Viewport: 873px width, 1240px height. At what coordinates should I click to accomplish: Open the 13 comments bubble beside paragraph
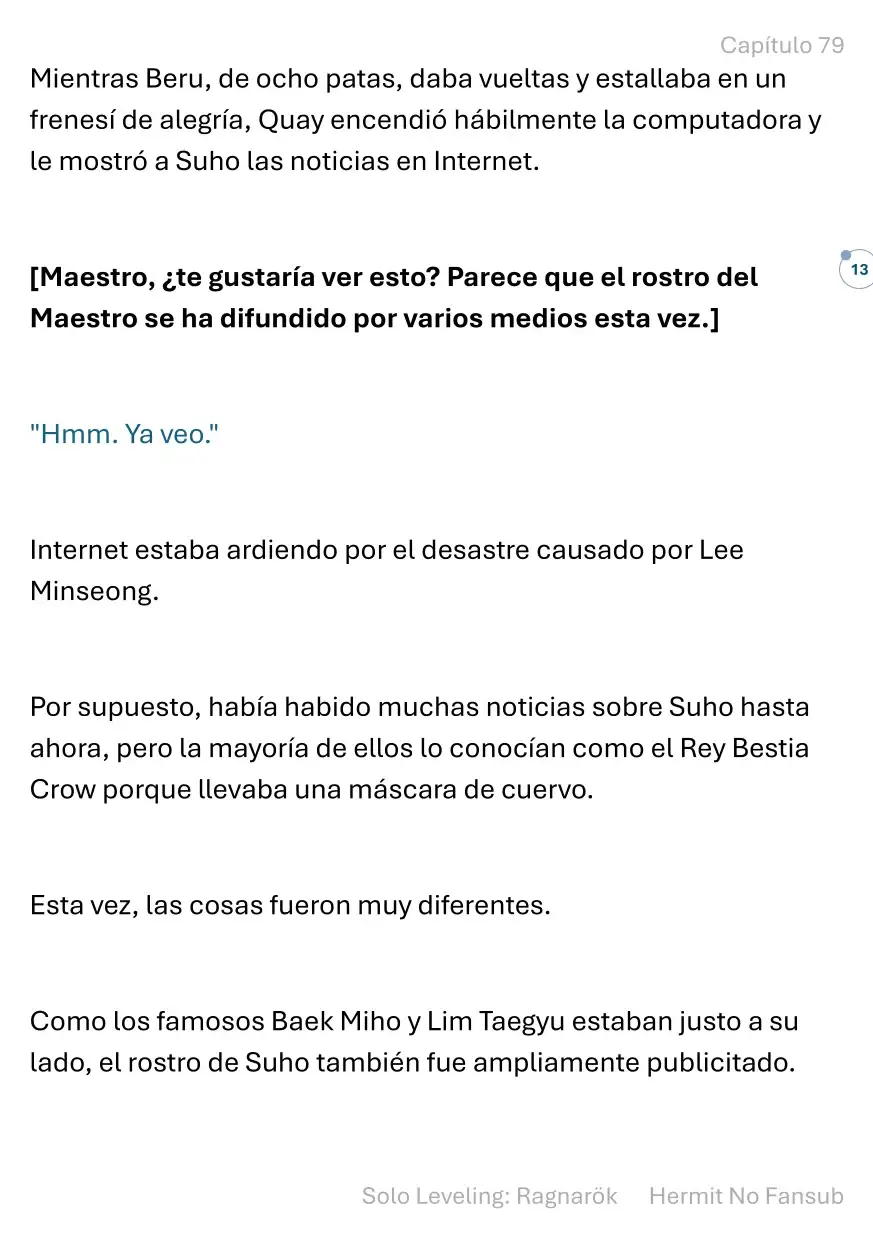point(858,270)
